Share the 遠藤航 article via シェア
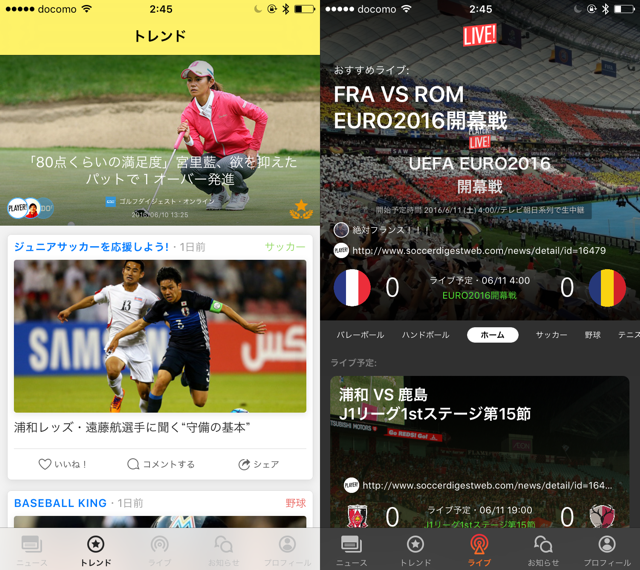The height and width of the screenshot is (570, 640). coord(258,464)
